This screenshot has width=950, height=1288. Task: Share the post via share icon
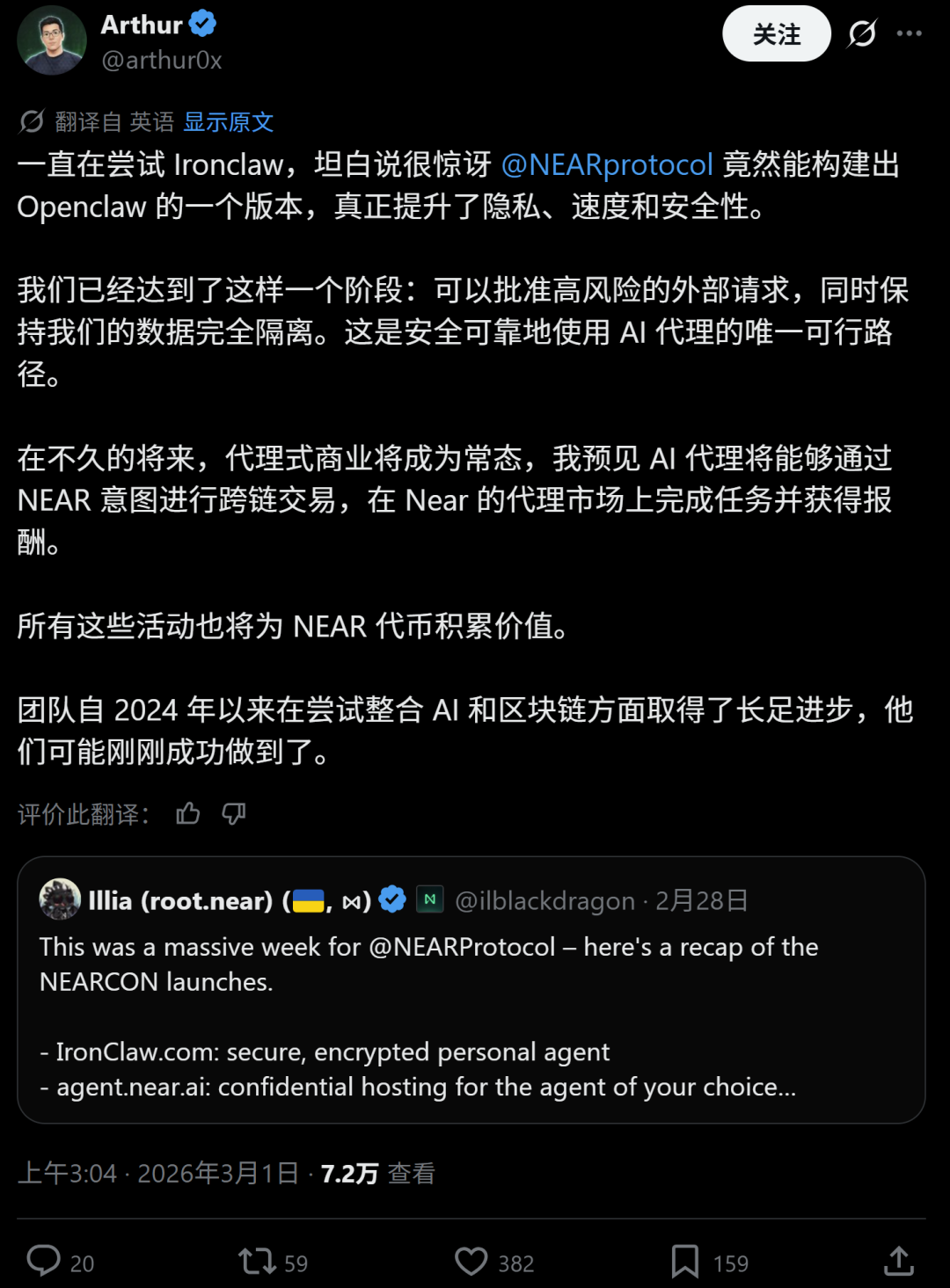898,1262
